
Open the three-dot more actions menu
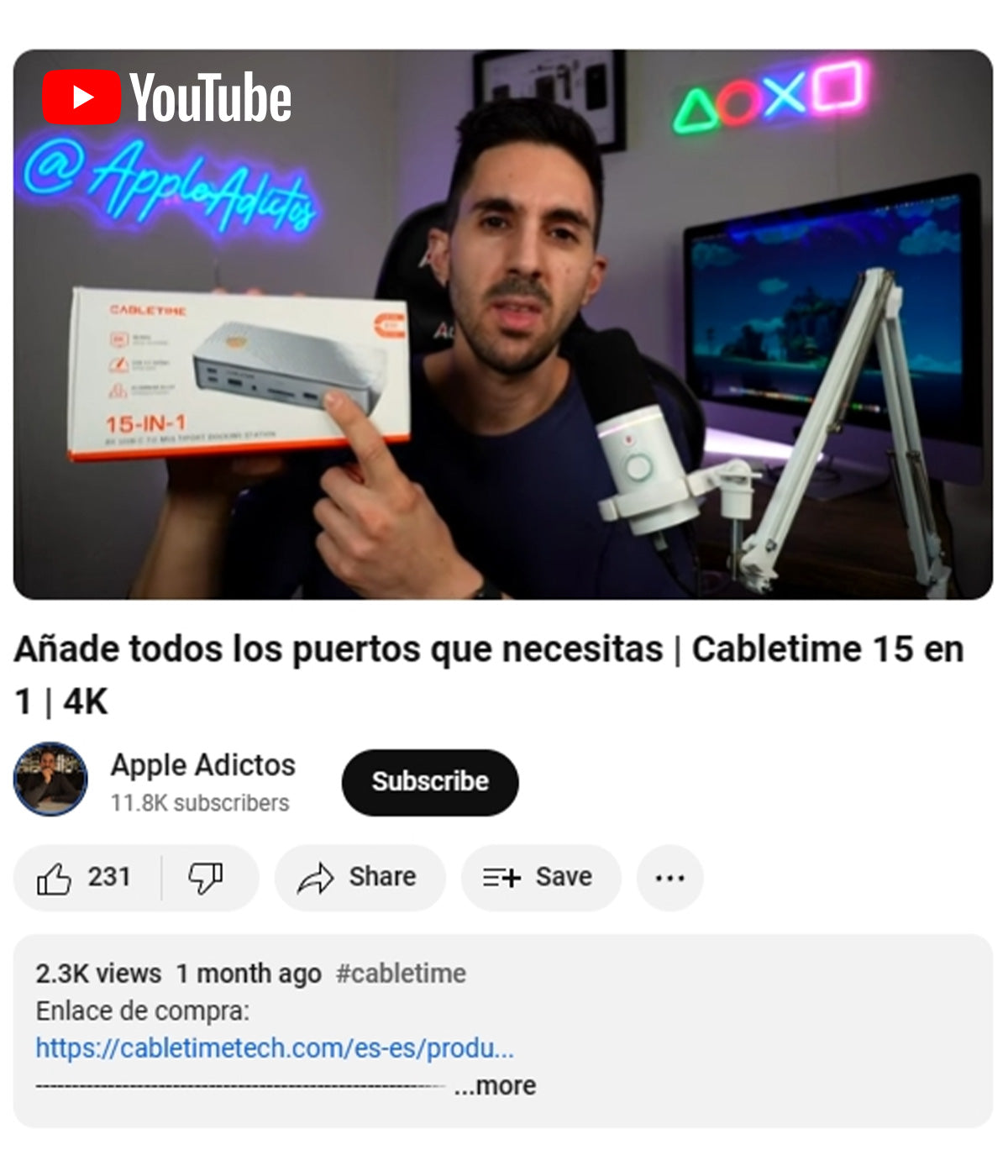(669, 878)
